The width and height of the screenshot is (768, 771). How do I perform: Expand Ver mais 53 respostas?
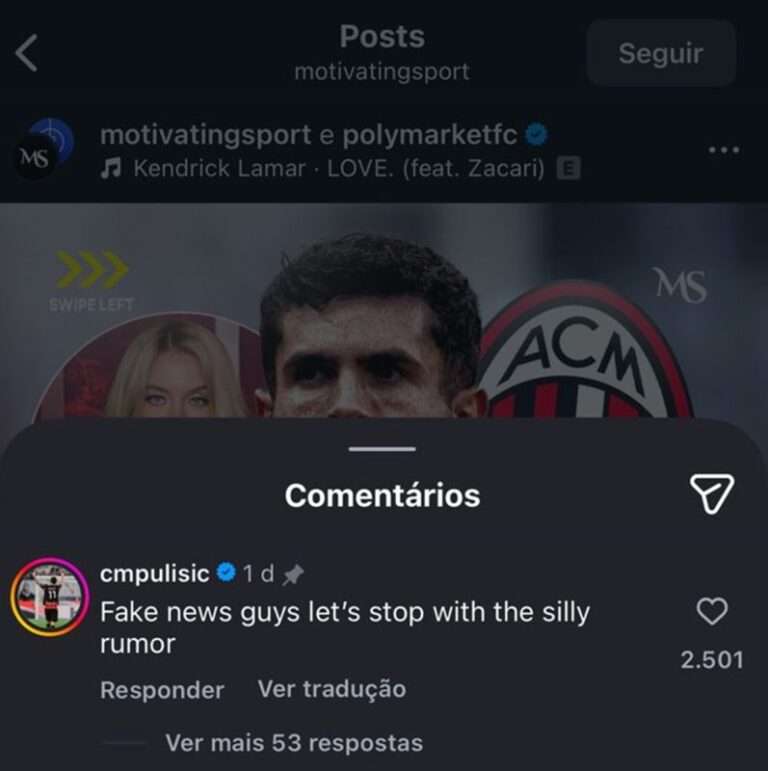click(293, 743)
